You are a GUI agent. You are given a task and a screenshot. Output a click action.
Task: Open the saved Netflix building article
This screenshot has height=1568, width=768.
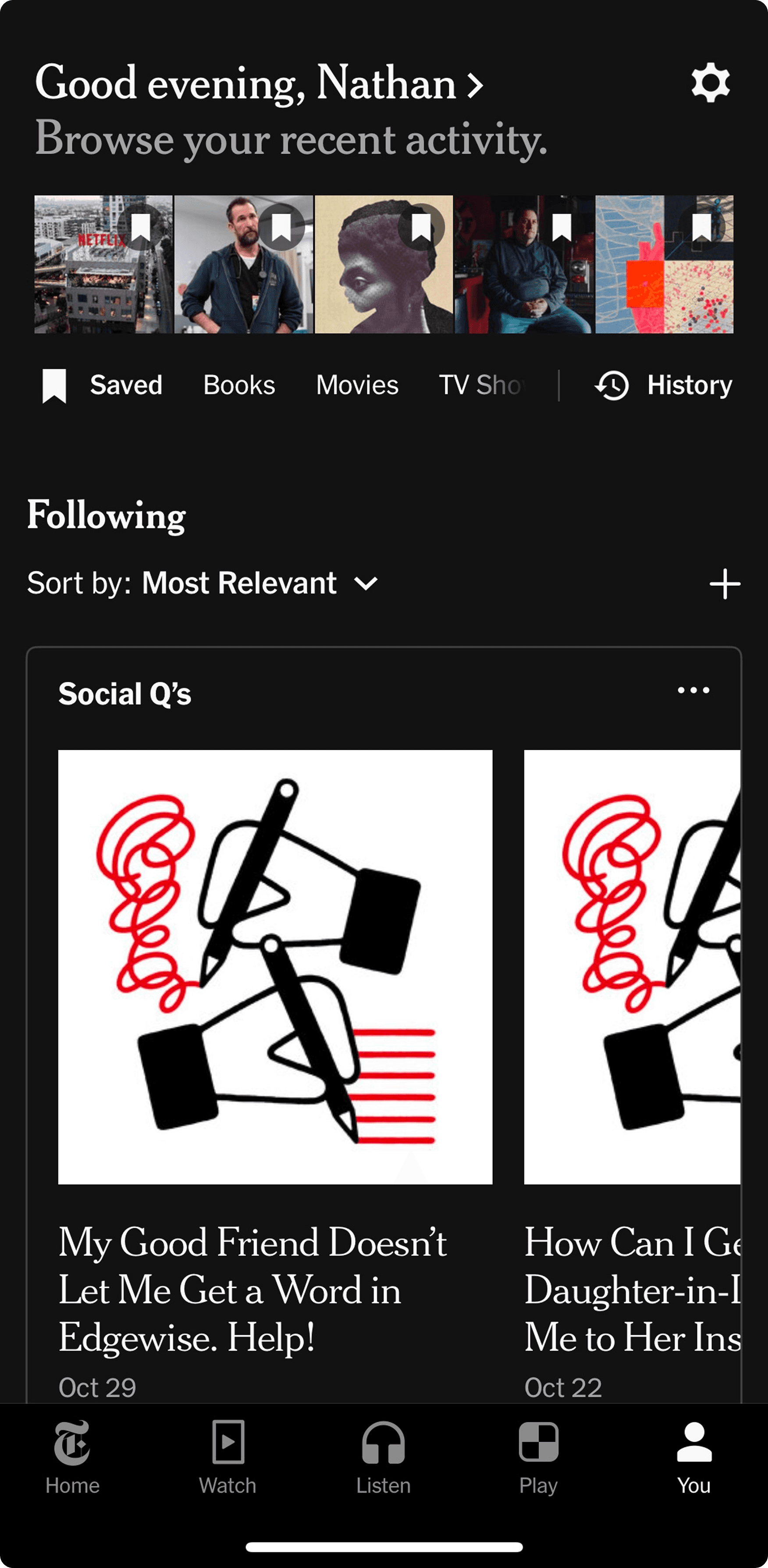pos(103,264)
